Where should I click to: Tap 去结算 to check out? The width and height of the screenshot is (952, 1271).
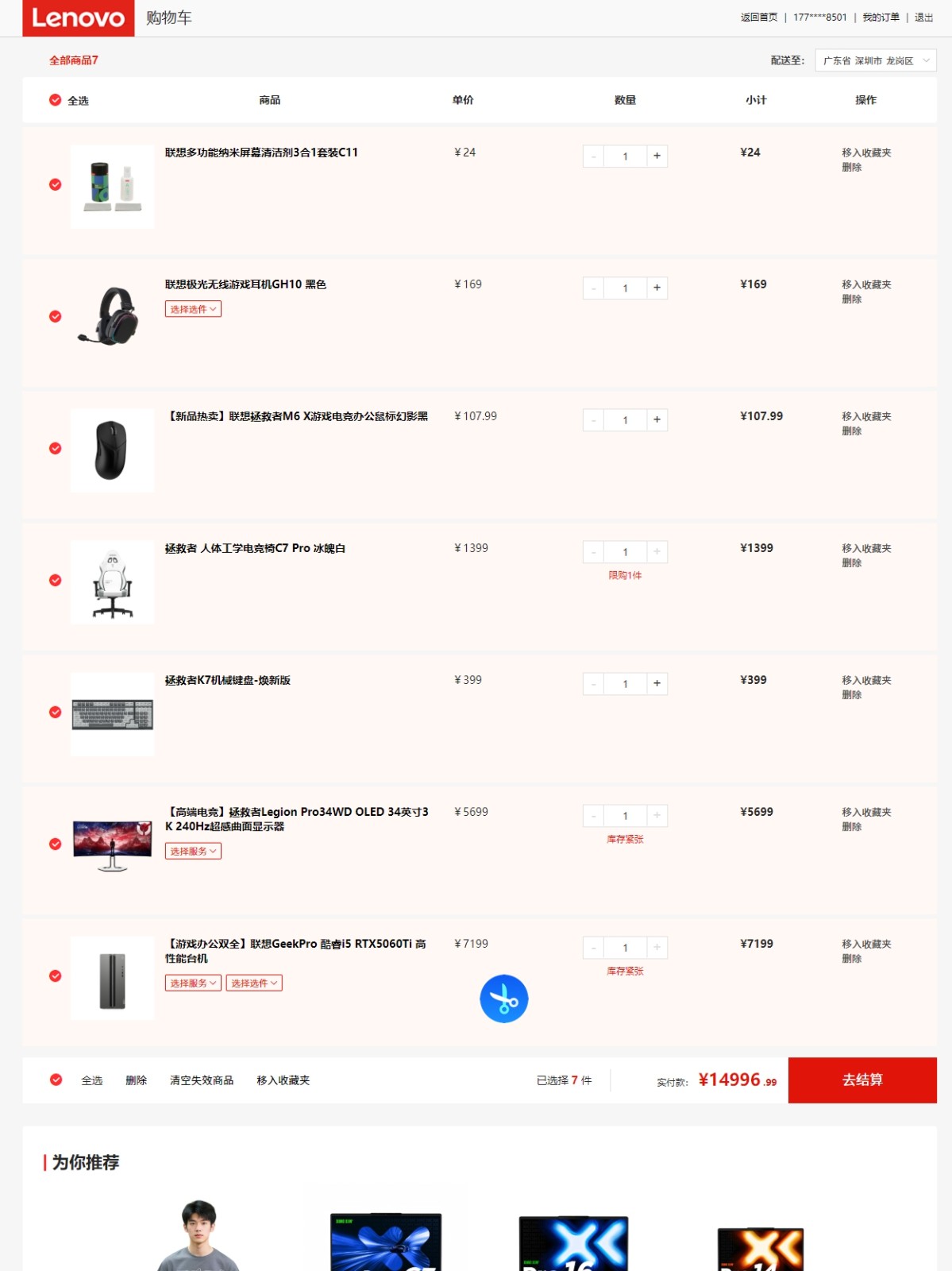tap(861, 1080)
